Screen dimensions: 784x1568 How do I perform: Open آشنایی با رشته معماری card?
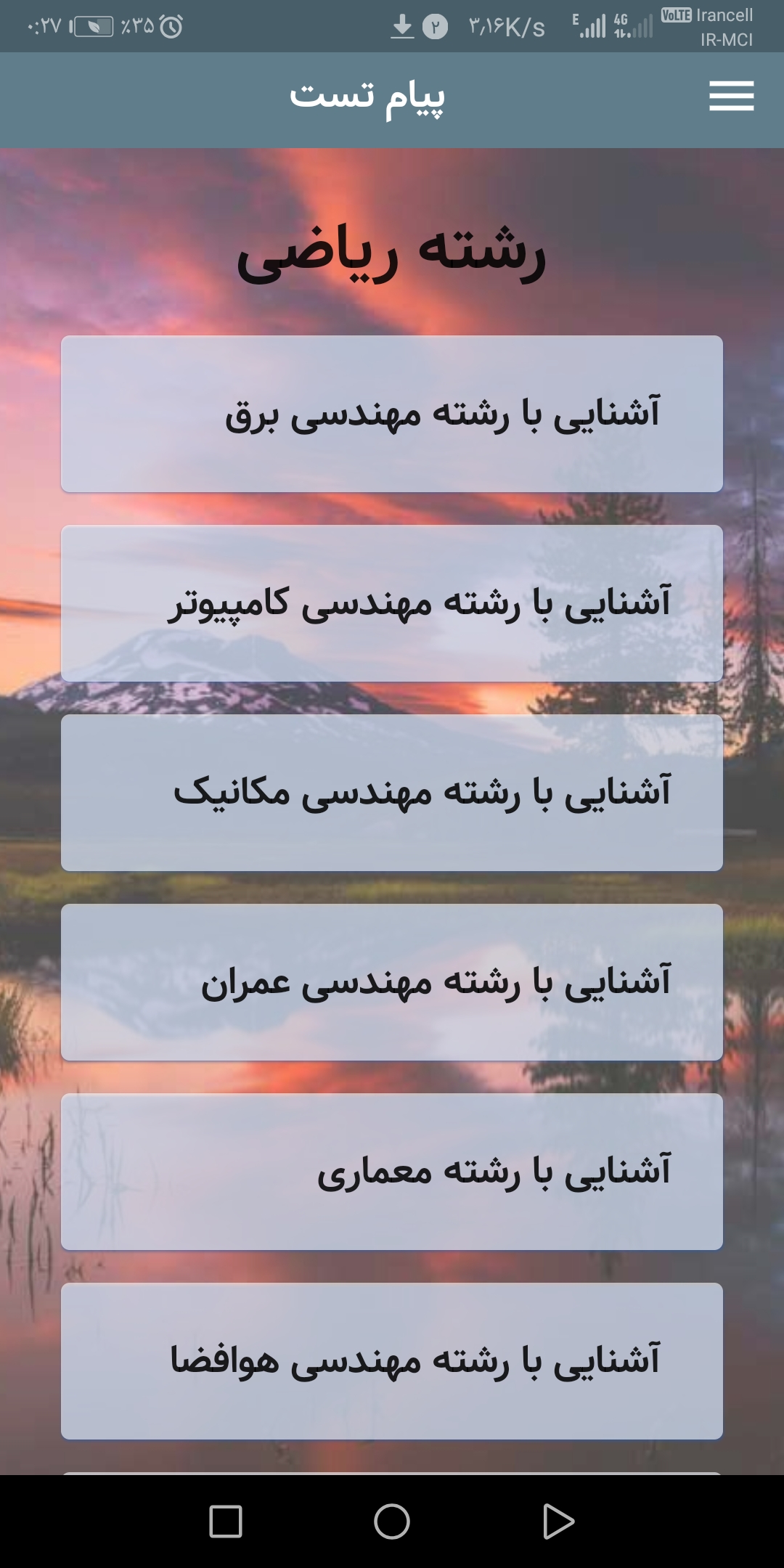[392, 1172]
